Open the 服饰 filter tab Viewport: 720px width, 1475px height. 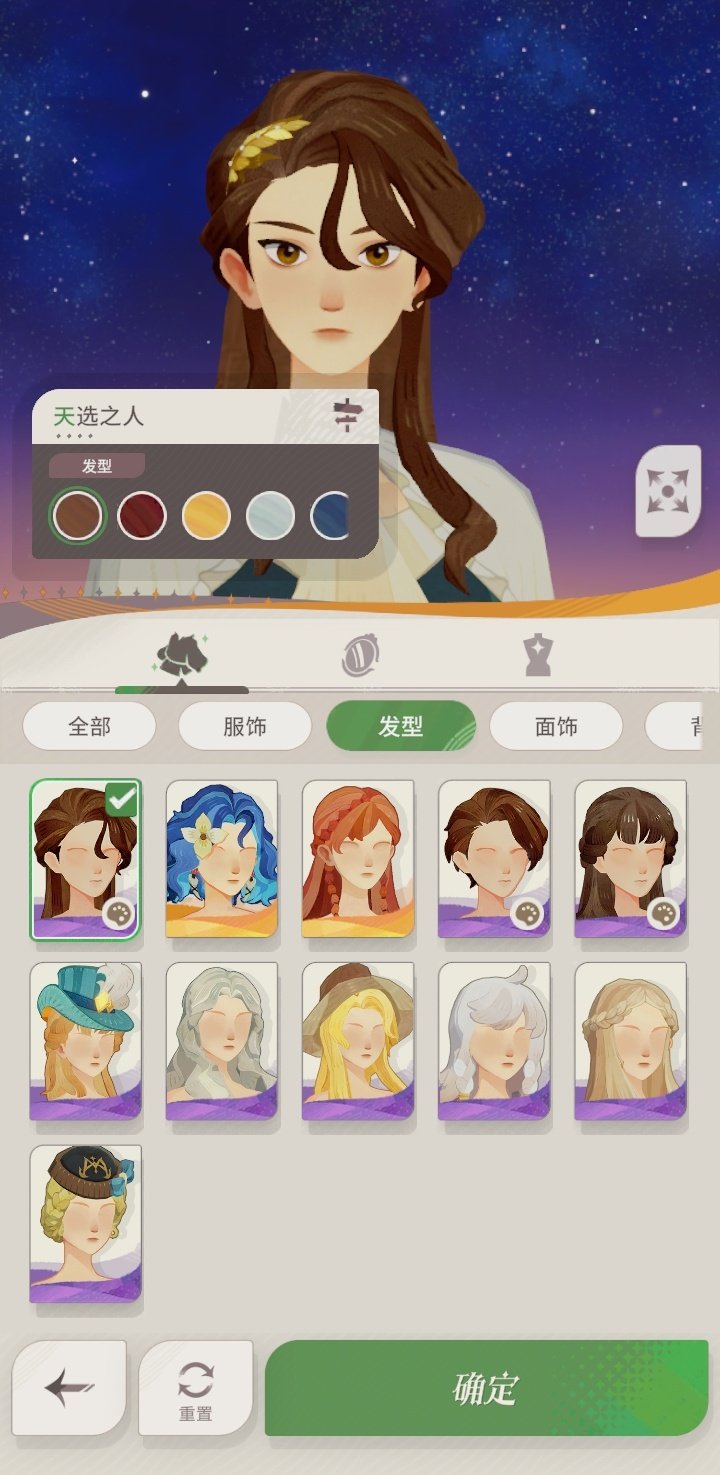point(244,727)
